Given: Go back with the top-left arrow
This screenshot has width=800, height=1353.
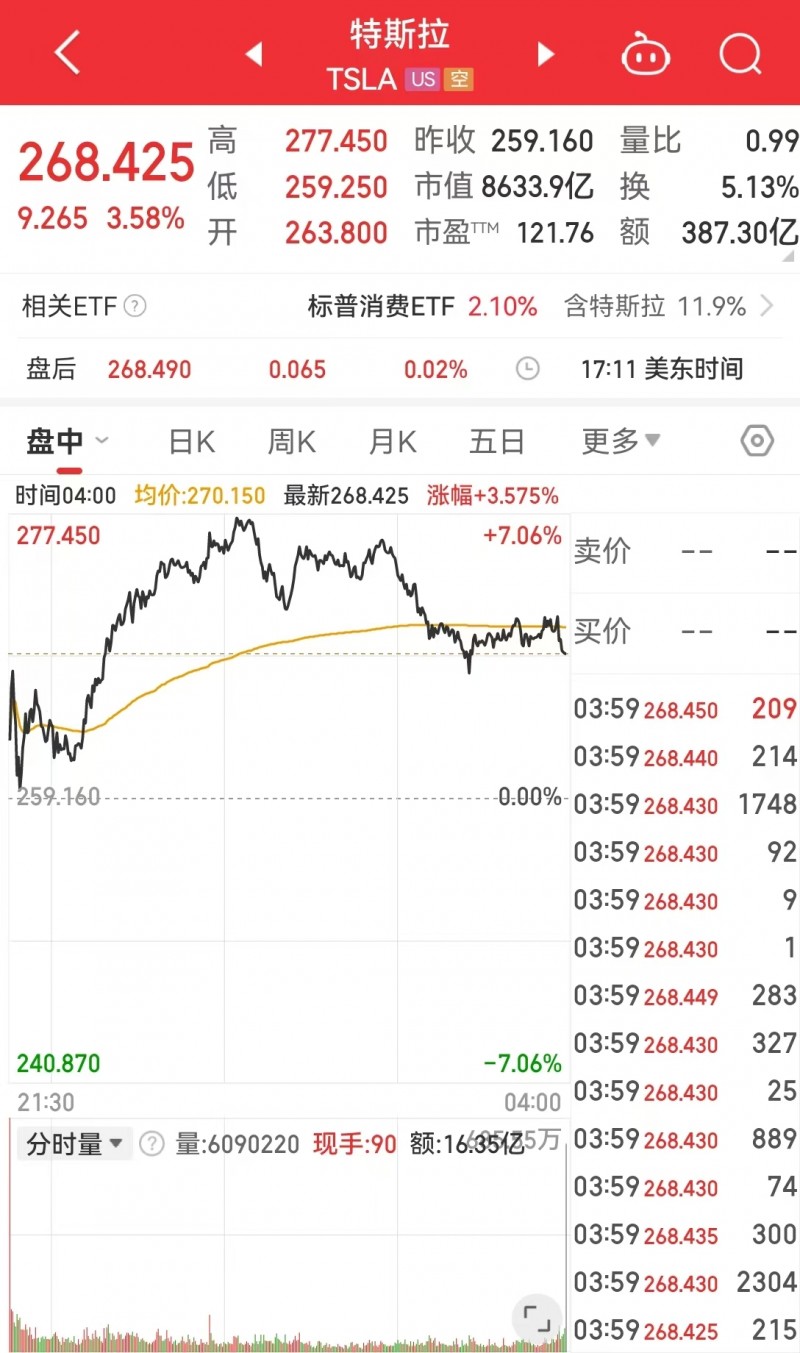Looking at the screenshot, I should coord(67,53).
